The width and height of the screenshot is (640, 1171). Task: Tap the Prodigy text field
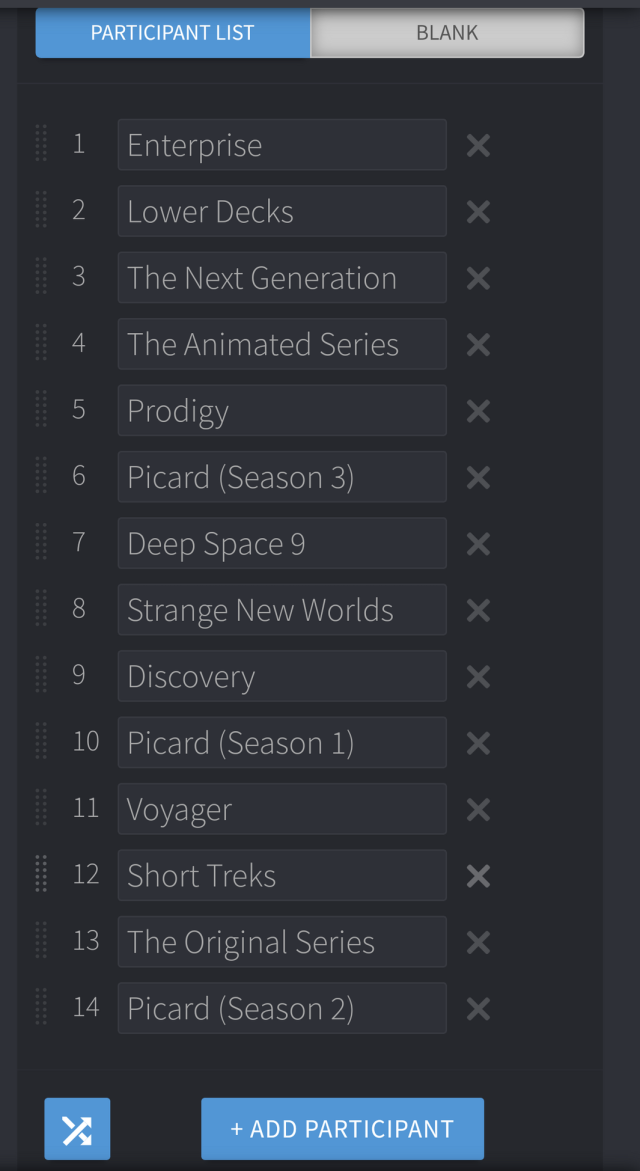[281, 411]
